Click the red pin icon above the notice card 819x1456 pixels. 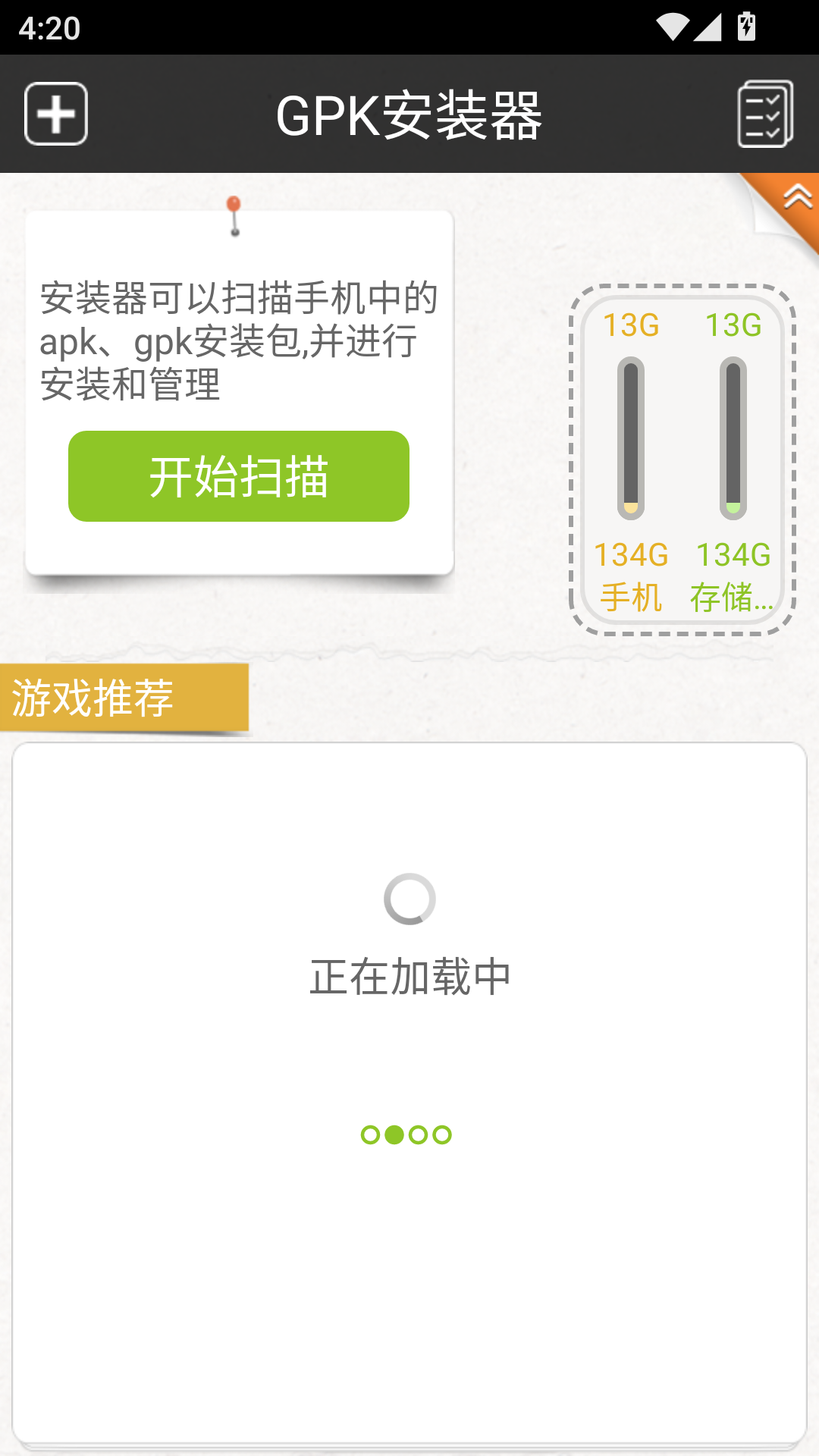[232, 203]
